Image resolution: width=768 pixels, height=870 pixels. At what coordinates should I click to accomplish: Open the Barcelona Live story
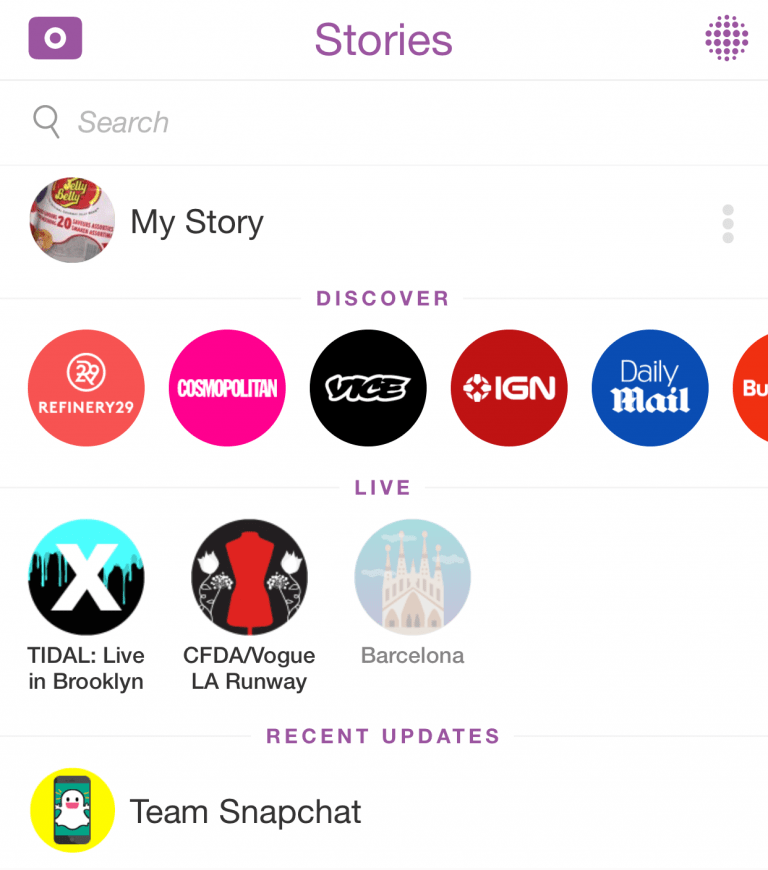(x=412, y=577)
